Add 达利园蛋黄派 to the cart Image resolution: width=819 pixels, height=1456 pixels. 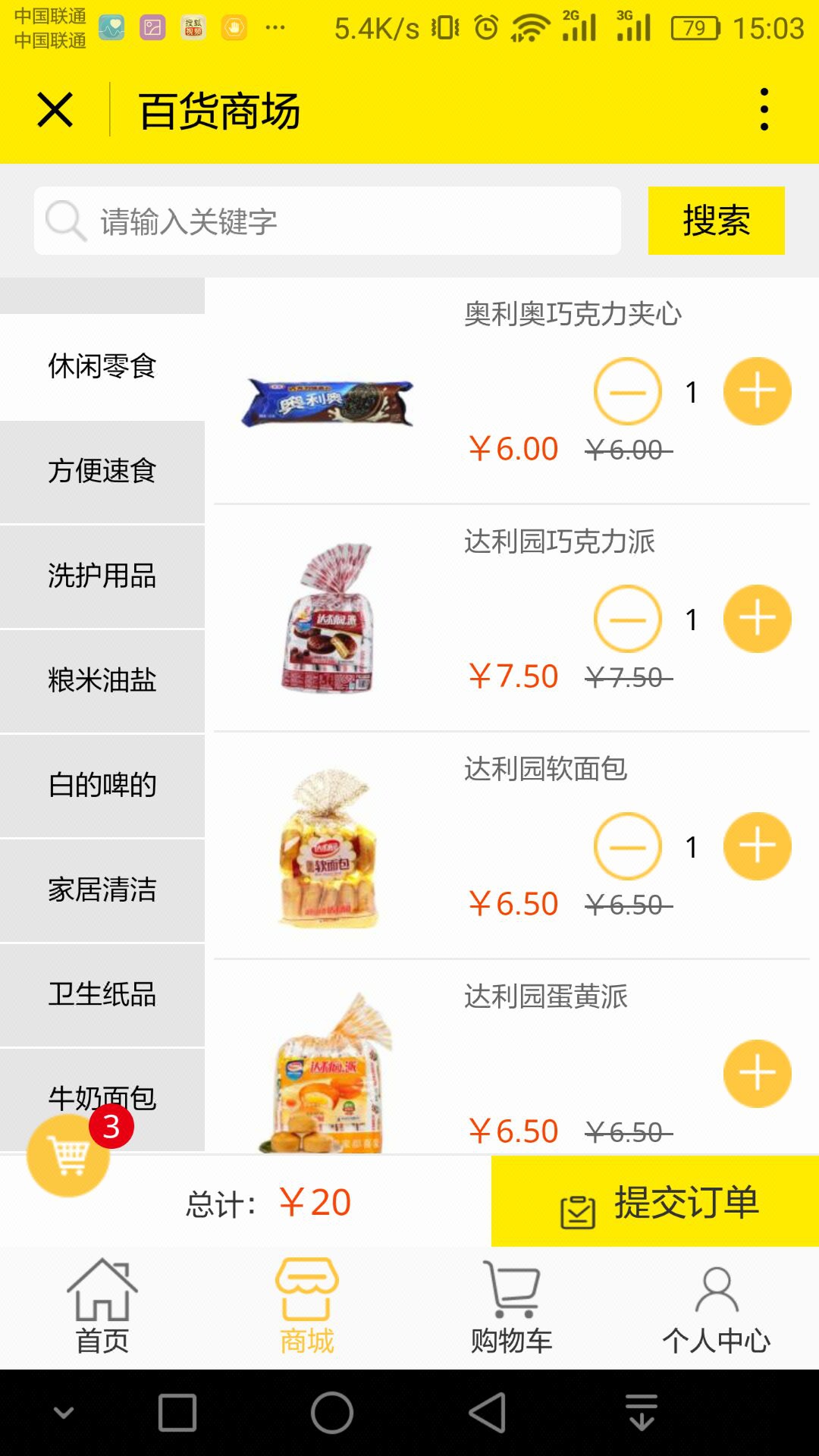(757, 1074)
